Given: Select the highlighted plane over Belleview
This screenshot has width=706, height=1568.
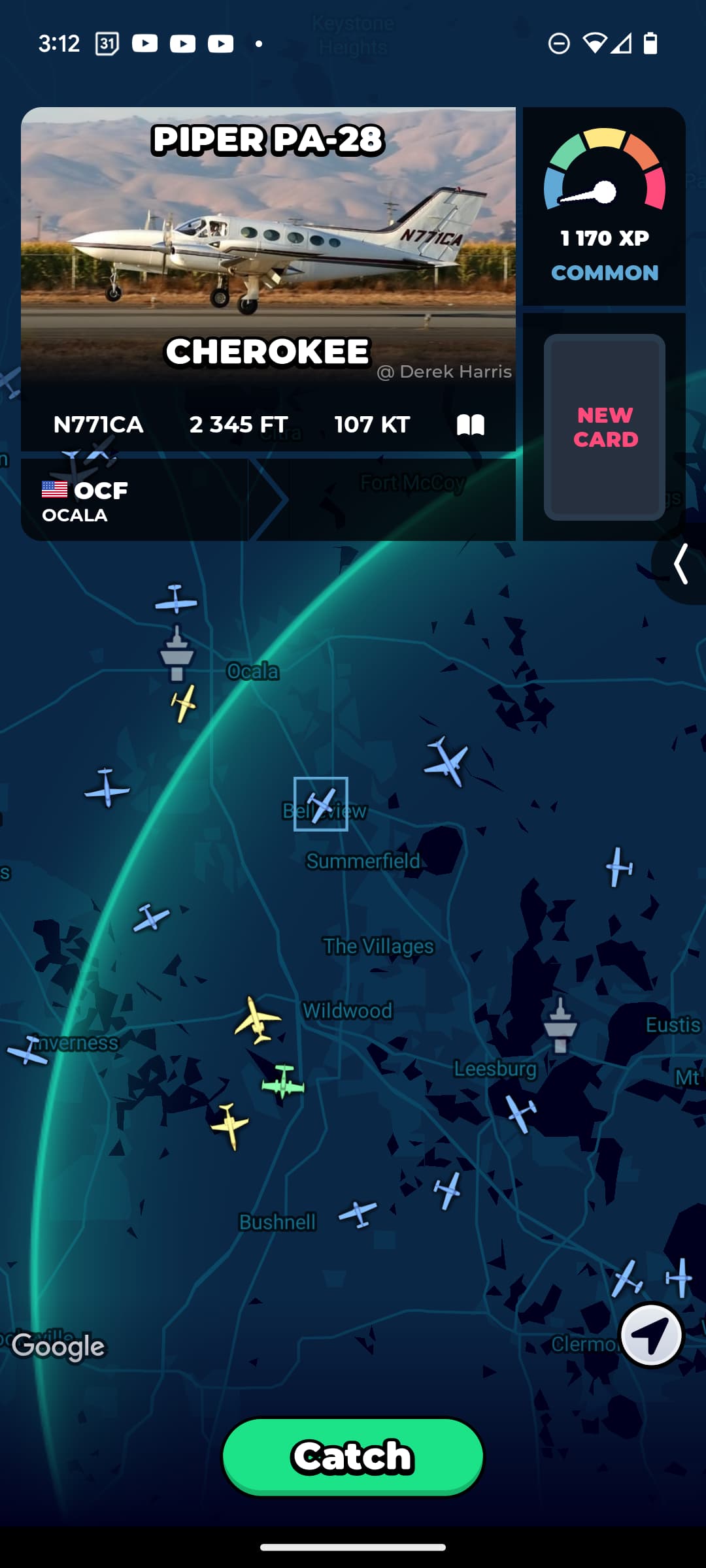Looking at the screenshot, I should 321,804.
